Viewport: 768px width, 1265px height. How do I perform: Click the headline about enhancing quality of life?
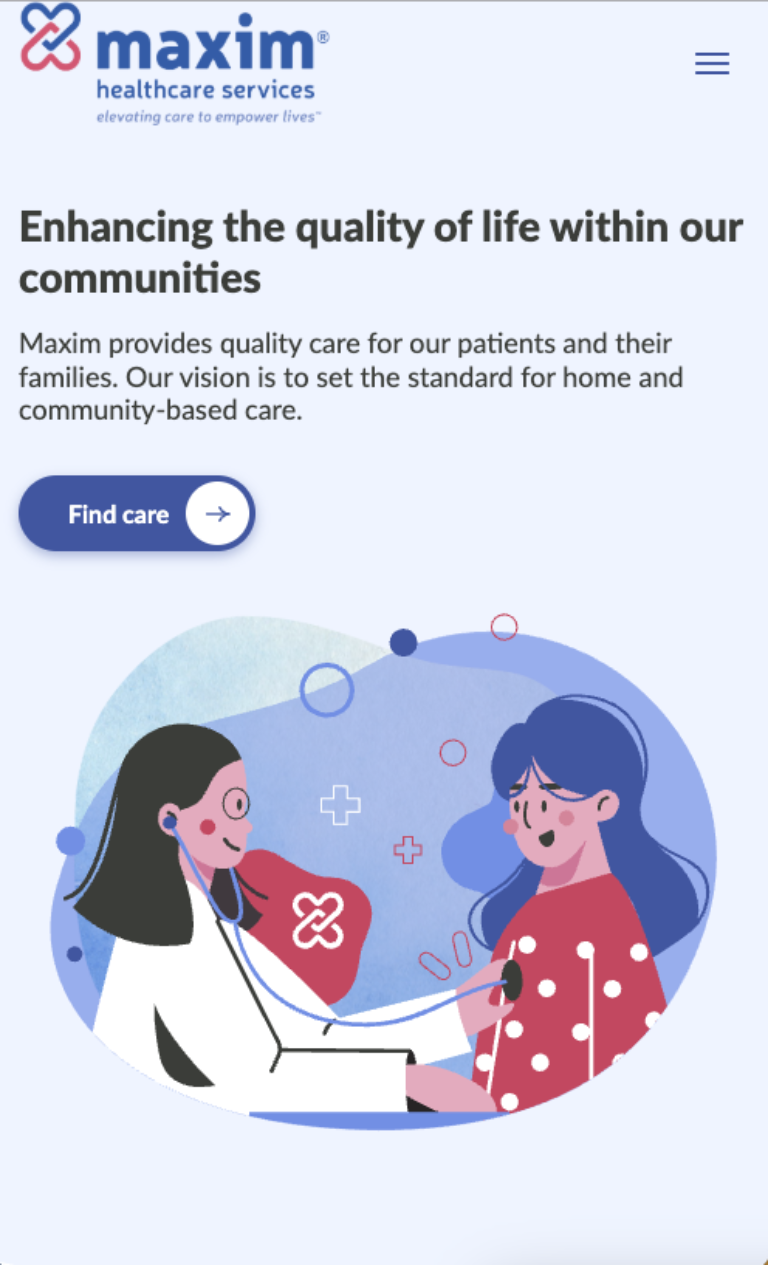pos(380,250)
